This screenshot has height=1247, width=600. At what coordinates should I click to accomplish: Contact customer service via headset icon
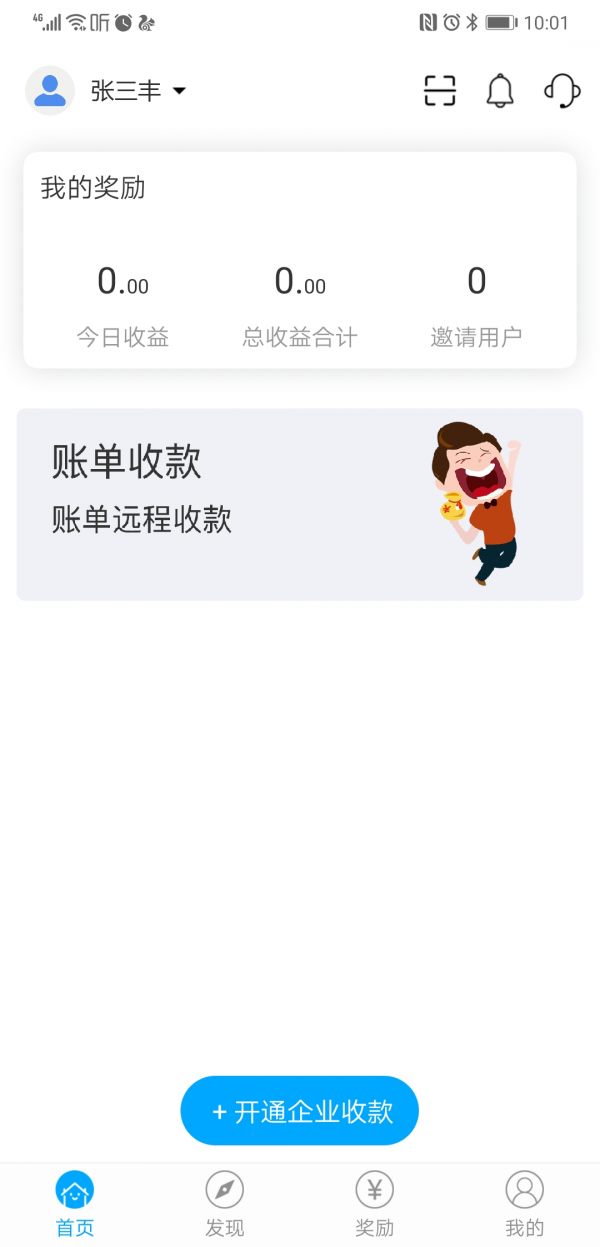point(562,91)
